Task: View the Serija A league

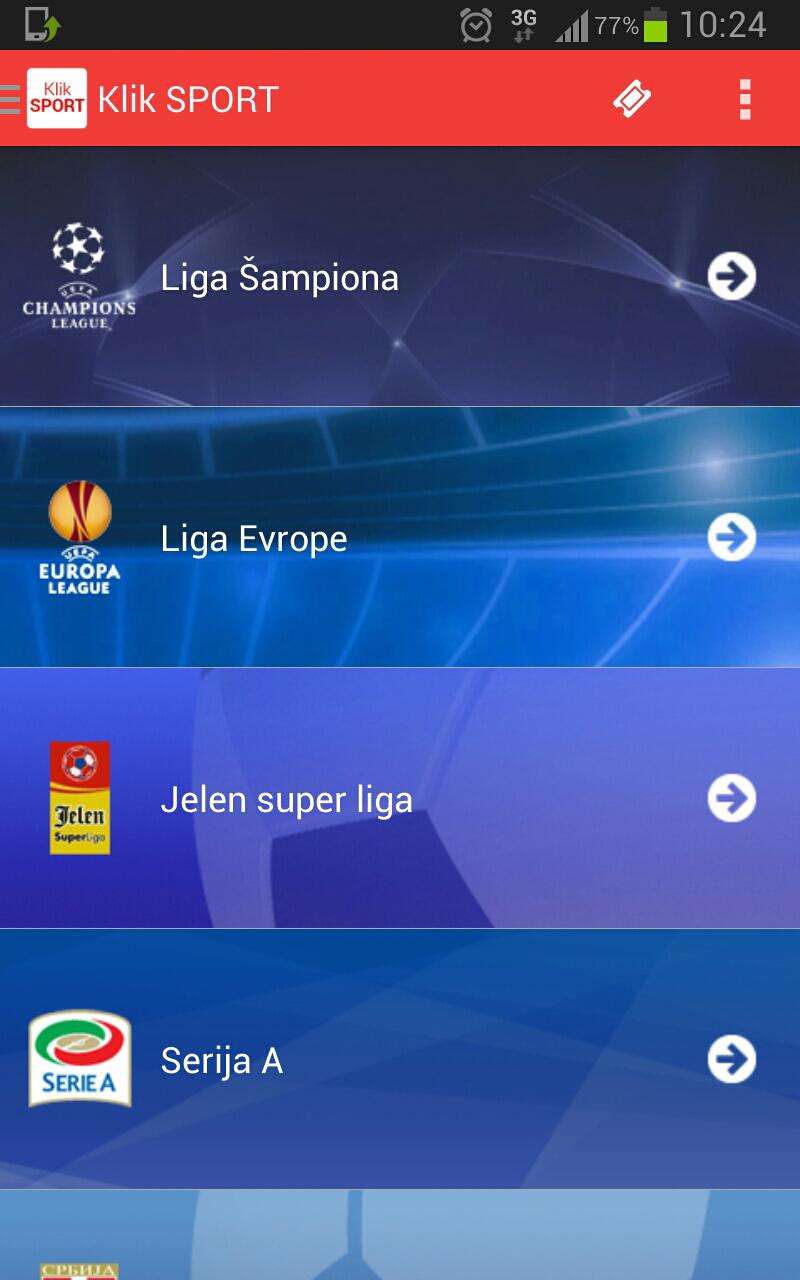Action: point(400,1060)
